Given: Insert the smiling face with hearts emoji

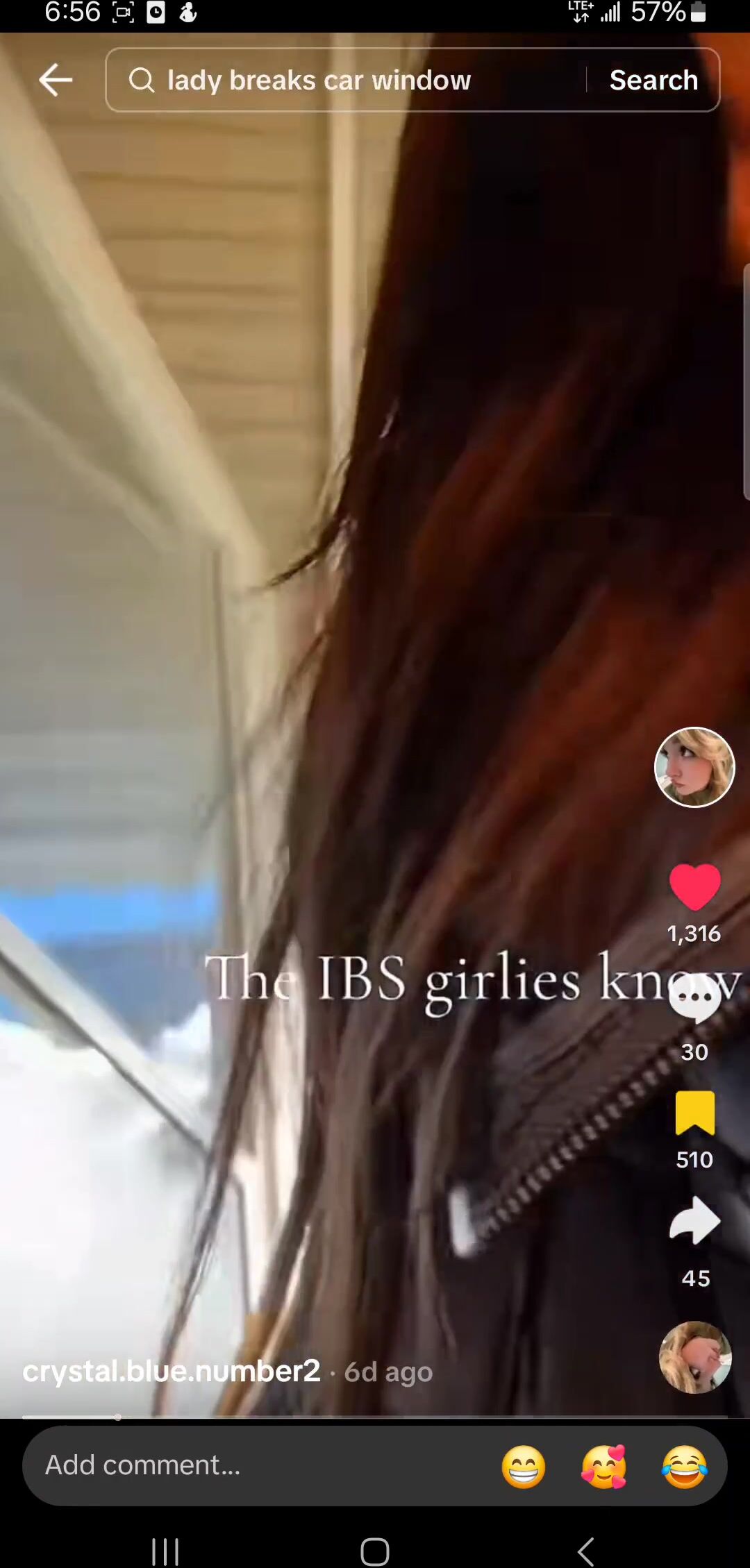Looking at the screenshot, I should (x=604, y=1466).
